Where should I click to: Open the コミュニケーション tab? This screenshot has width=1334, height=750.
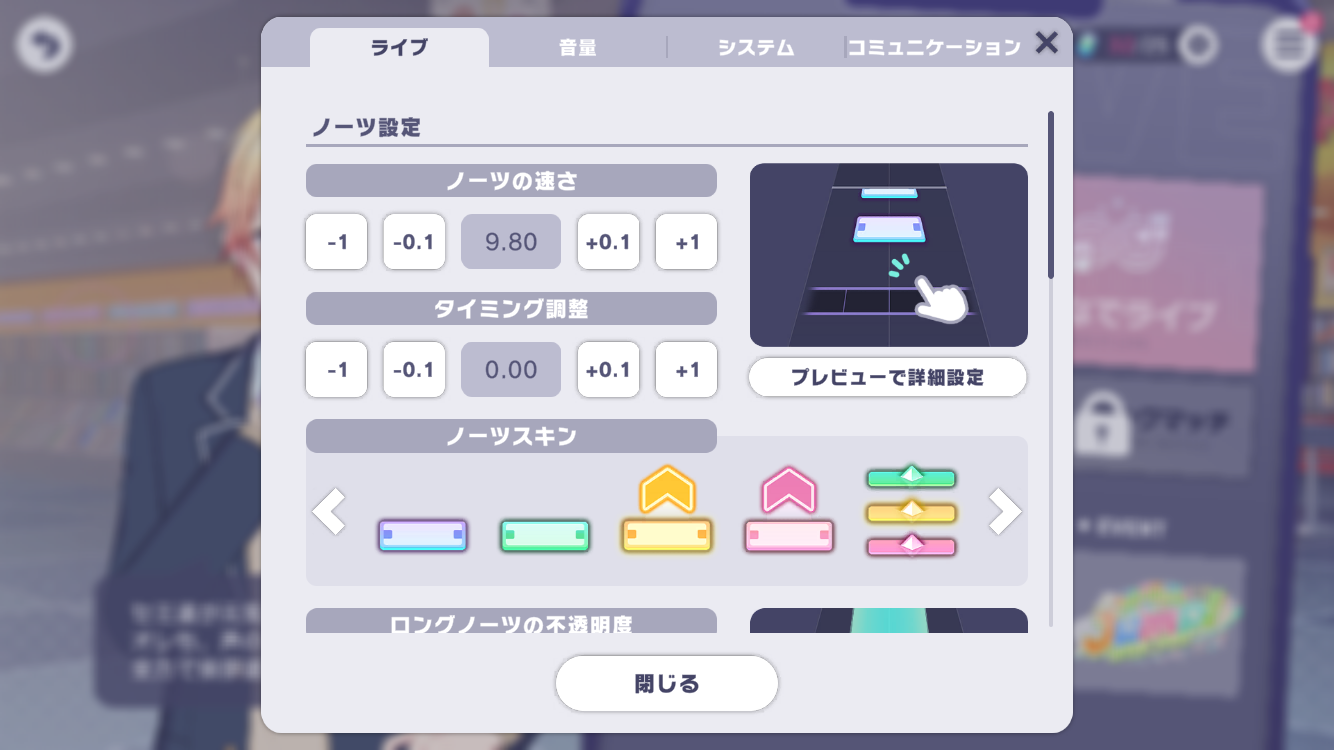coord(934,48)
